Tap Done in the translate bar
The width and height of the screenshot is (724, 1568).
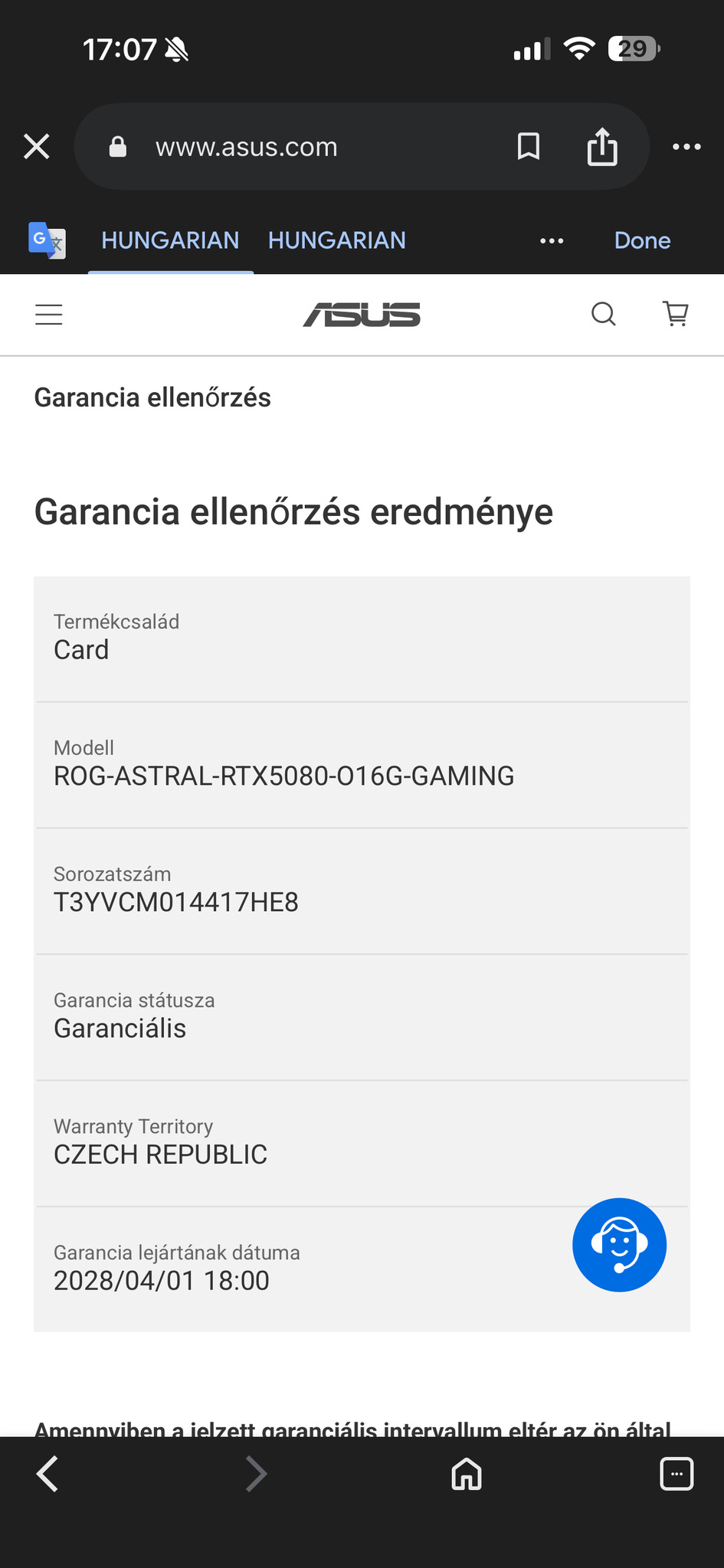point(642,241)
